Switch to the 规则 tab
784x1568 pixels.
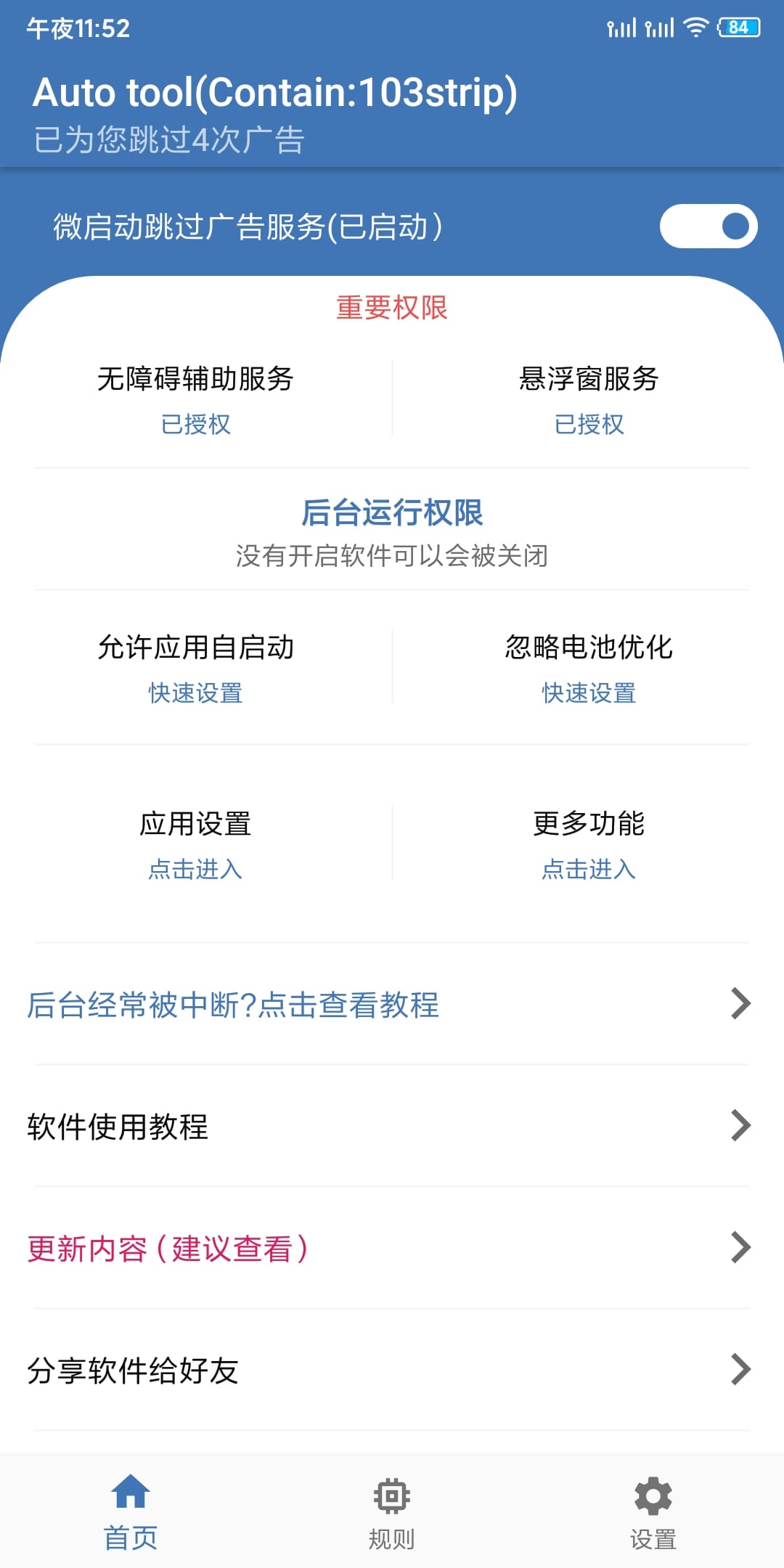pyautogui.click(x=392, y=1511)
